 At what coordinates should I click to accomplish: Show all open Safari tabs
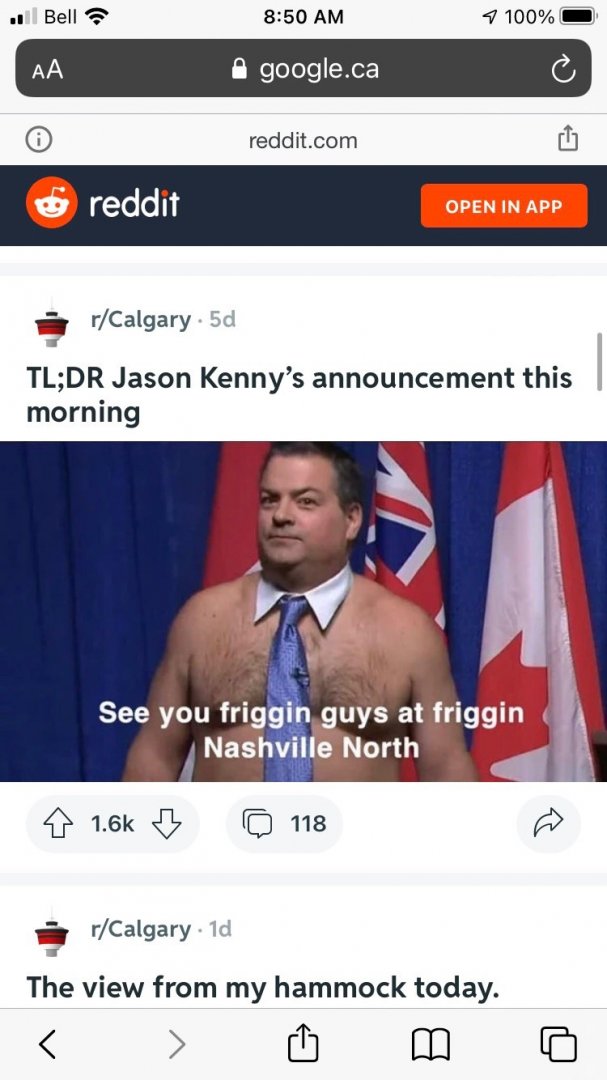click(x=558, y=1043)
